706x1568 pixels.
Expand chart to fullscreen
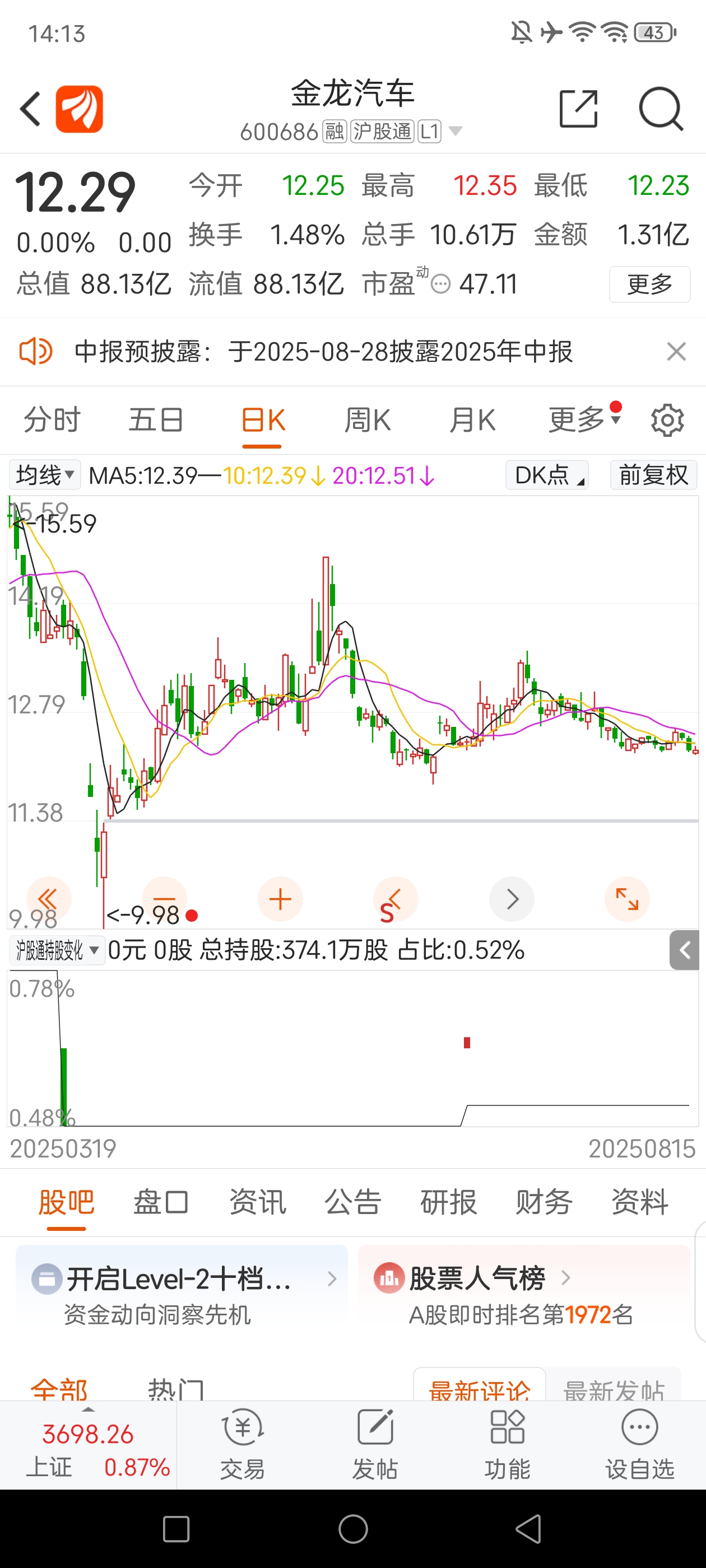[x=627, y=899]
